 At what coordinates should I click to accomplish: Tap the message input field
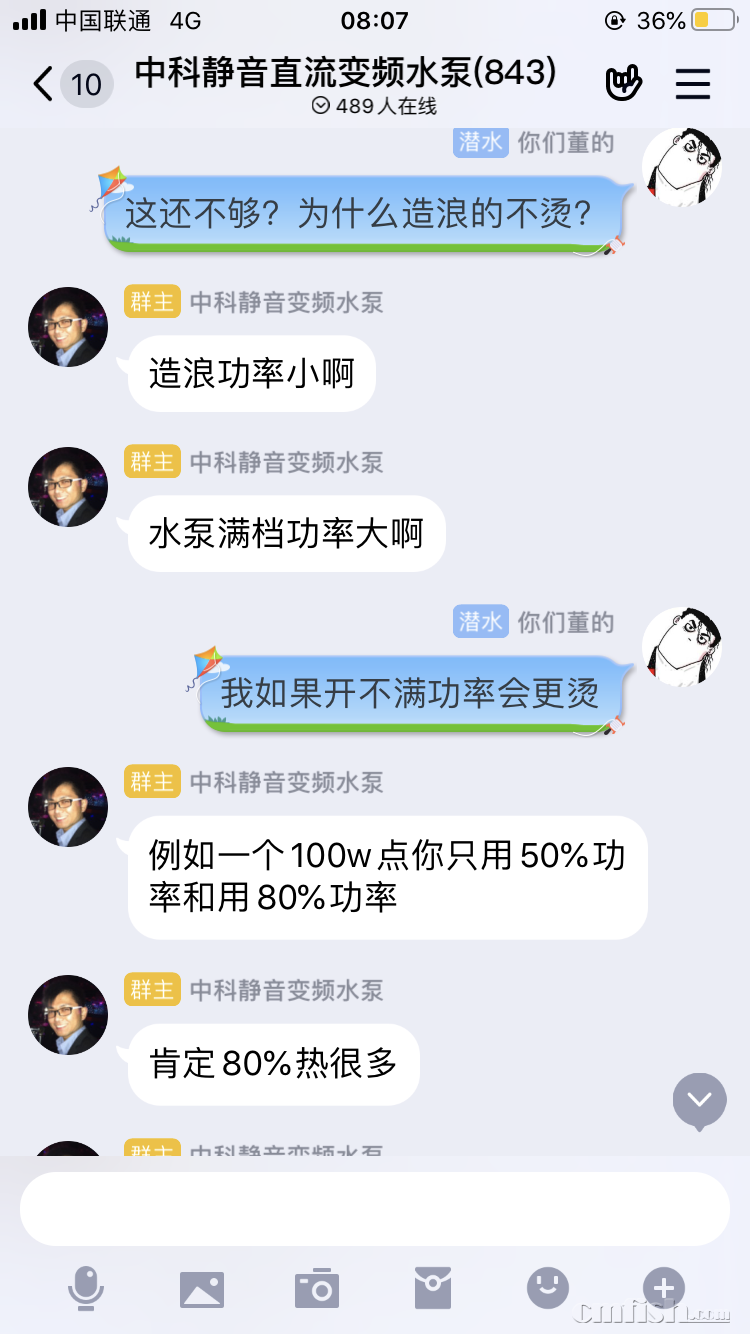(x=375, y=1208)
